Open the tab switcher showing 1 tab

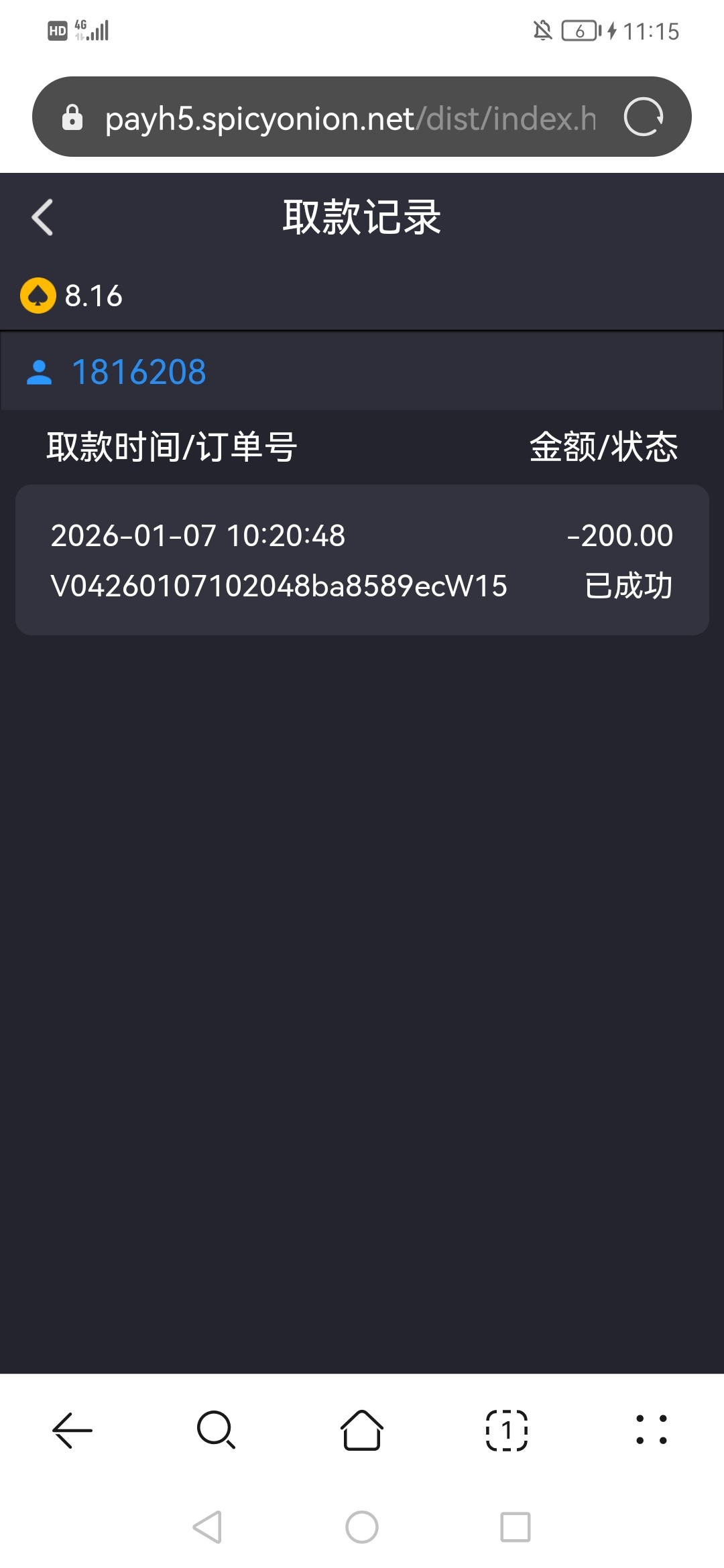coord(507,1431)
